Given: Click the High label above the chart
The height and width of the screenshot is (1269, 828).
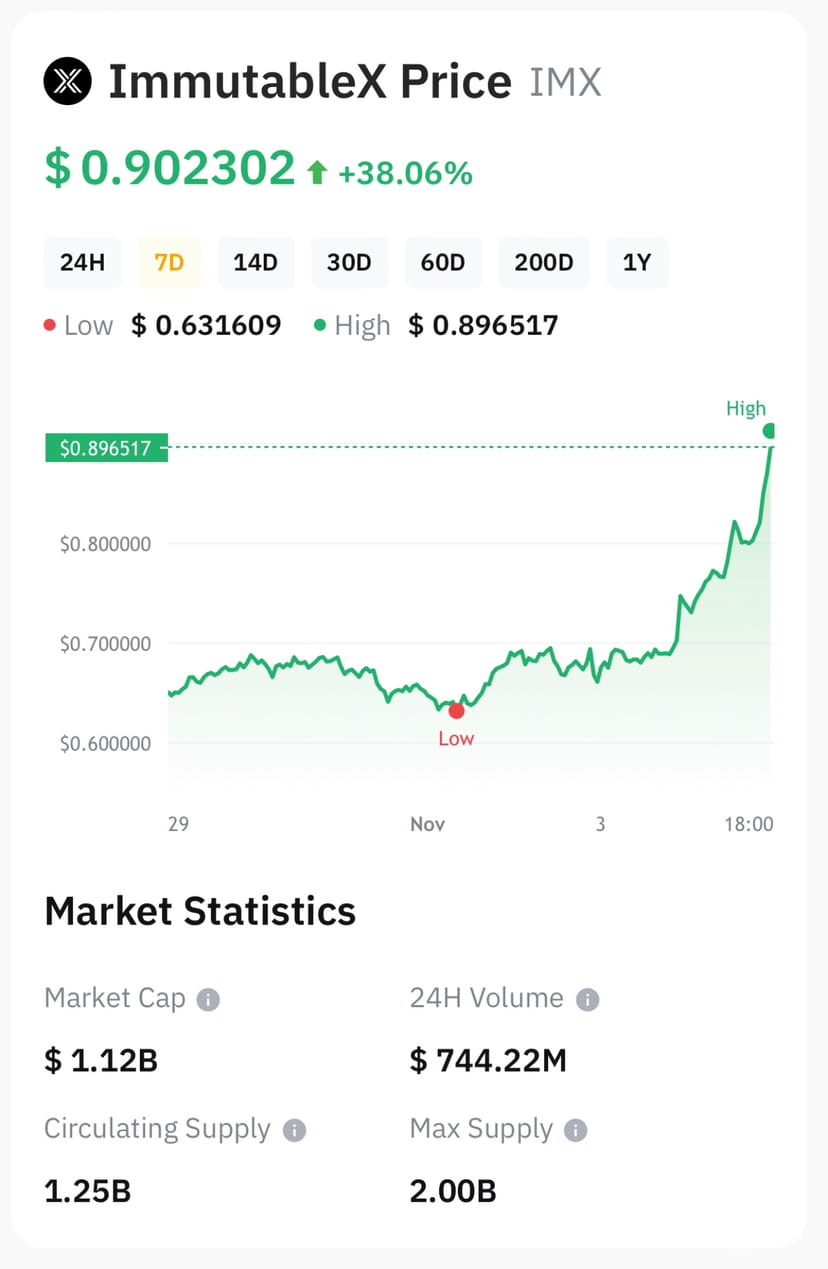Looking at the screenshot, I should tap(746, 408).
